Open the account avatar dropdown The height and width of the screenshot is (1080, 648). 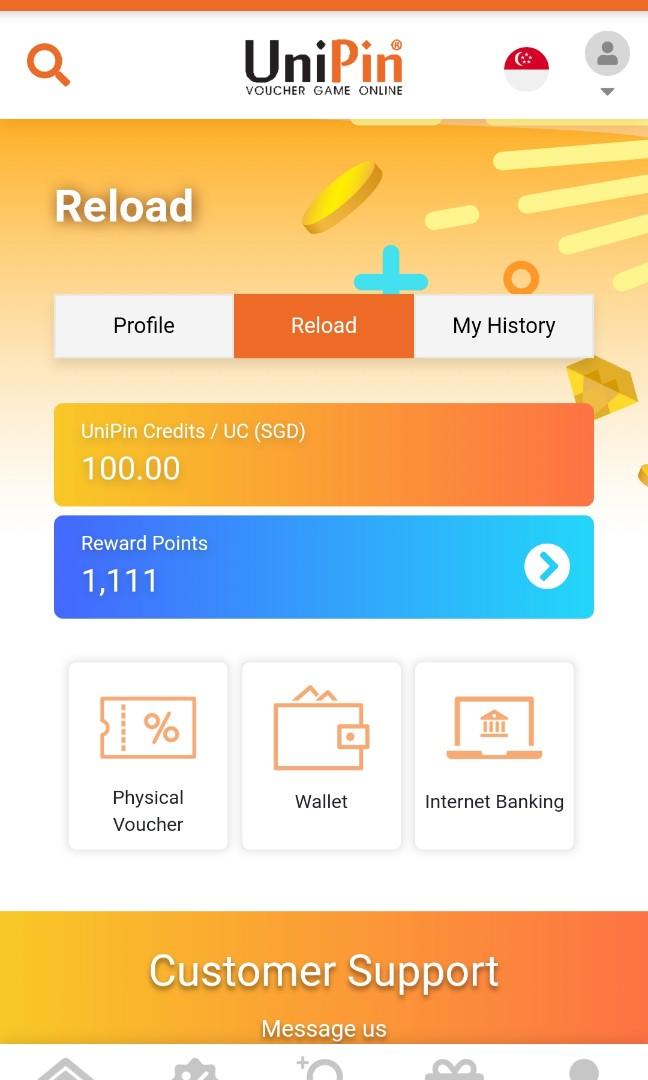(x=607, y=62)
